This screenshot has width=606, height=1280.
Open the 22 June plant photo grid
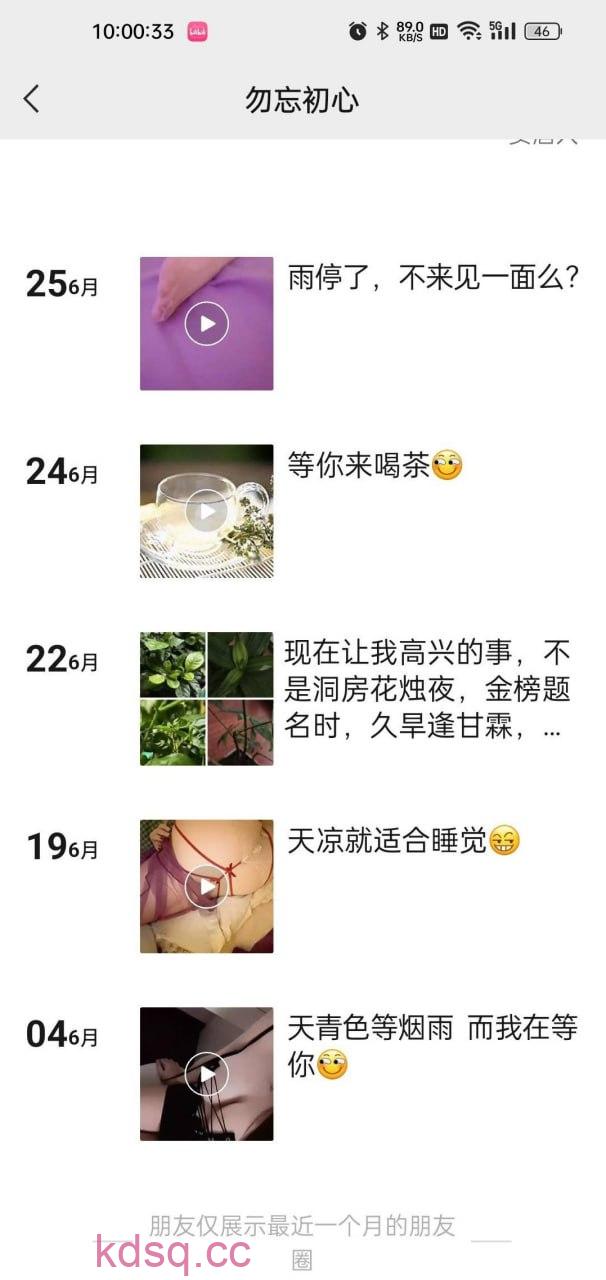coord(206,698)
